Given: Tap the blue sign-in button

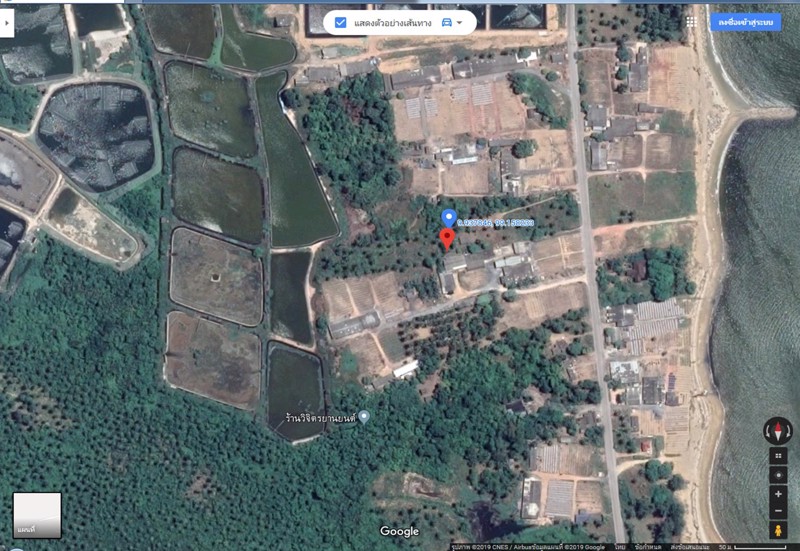Looking at the screenshot, I should pos(745,21).
